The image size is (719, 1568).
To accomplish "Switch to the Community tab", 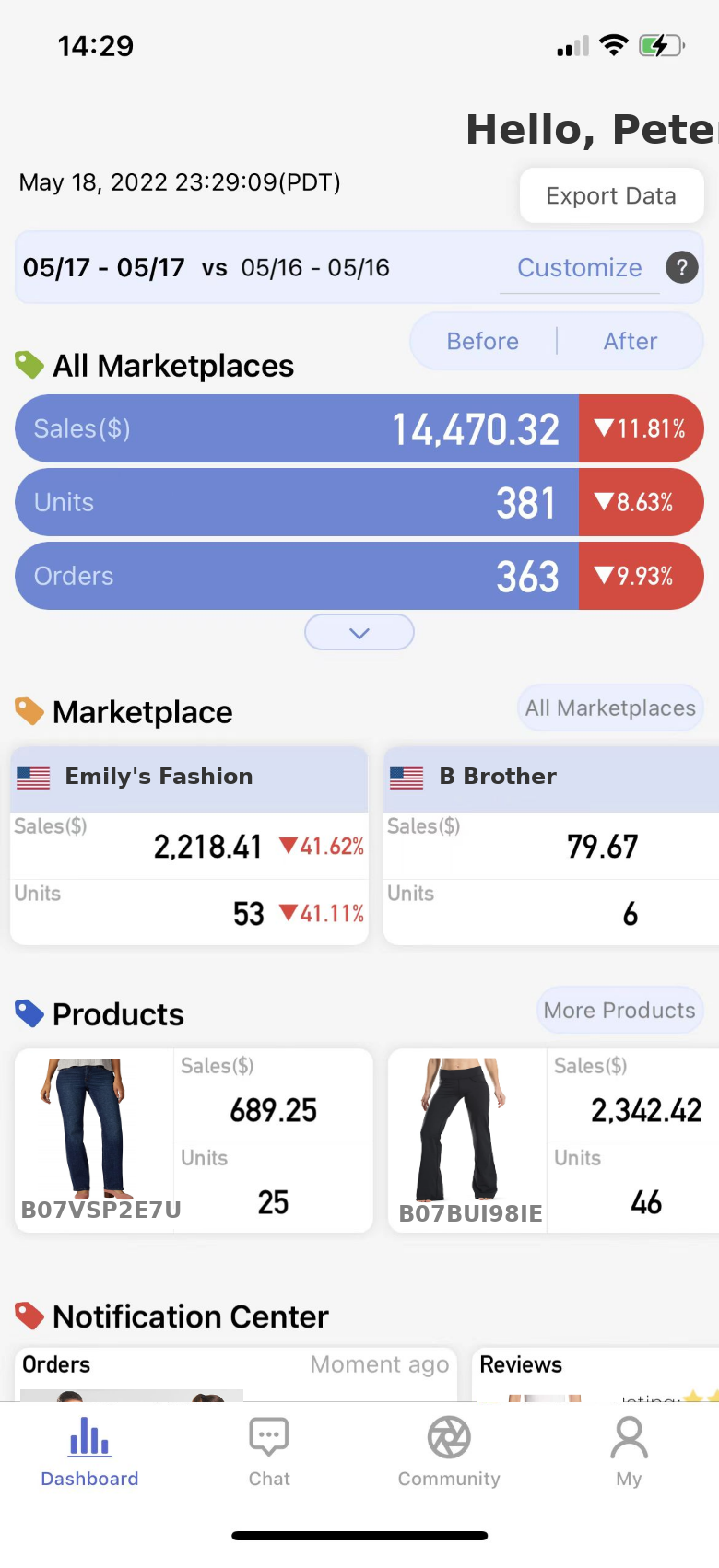I will click(x=449, y=1452).
